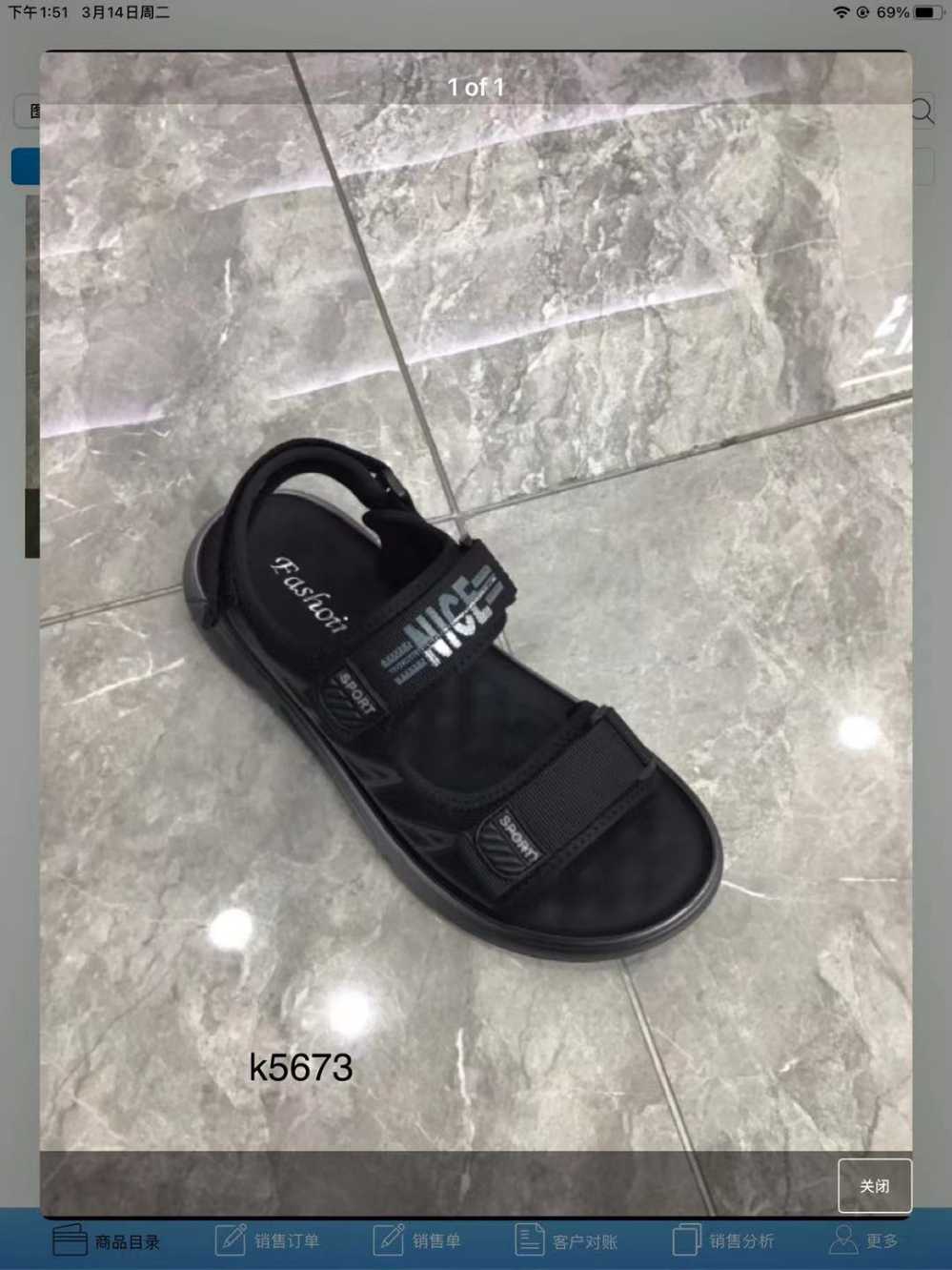Select the 客户对账 tab
Image resolution: width=952 pixels, height=1270 pixels.
point(566,1240)
